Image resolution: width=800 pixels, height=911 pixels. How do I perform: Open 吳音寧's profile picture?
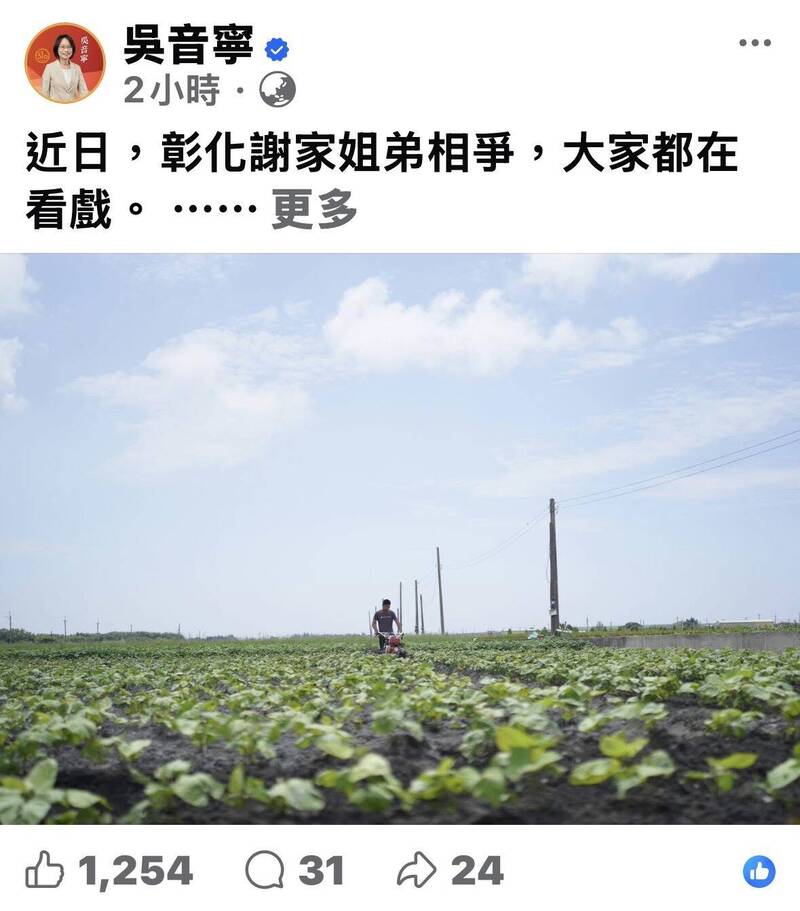pos(65,63)
